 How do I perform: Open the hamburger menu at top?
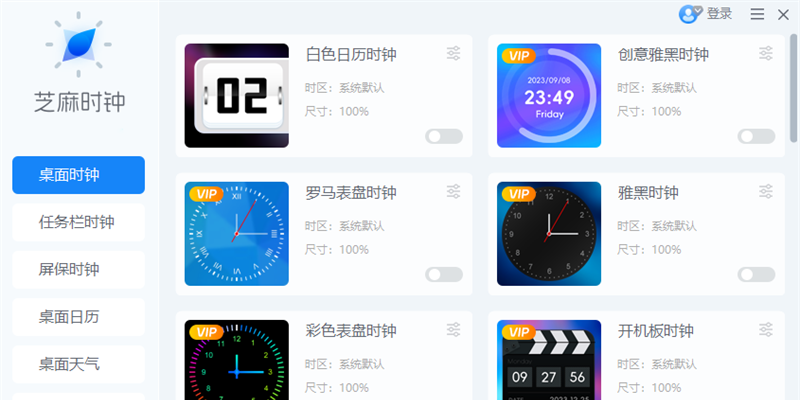[758, 14]
